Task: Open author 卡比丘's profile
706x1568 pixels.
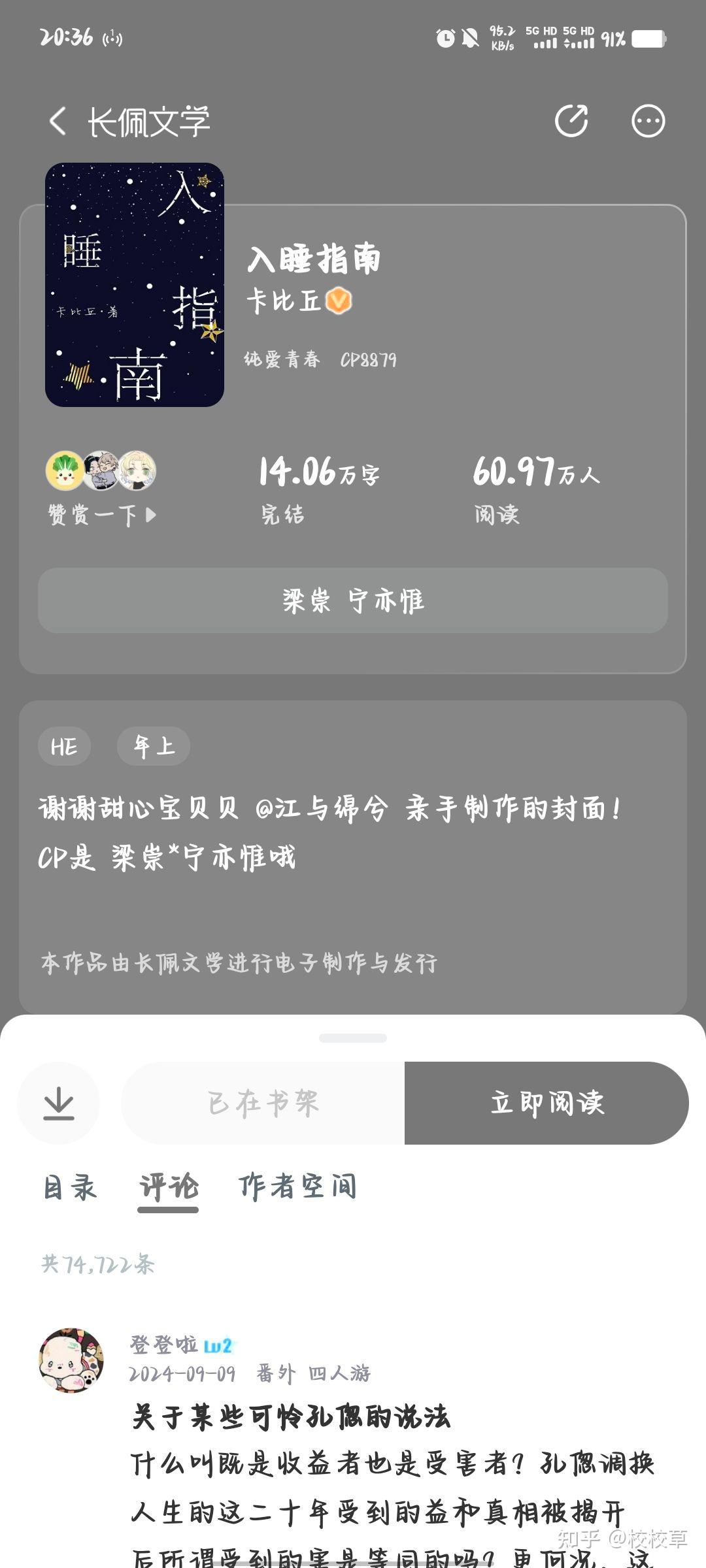Action: click(x=284, y=301)
